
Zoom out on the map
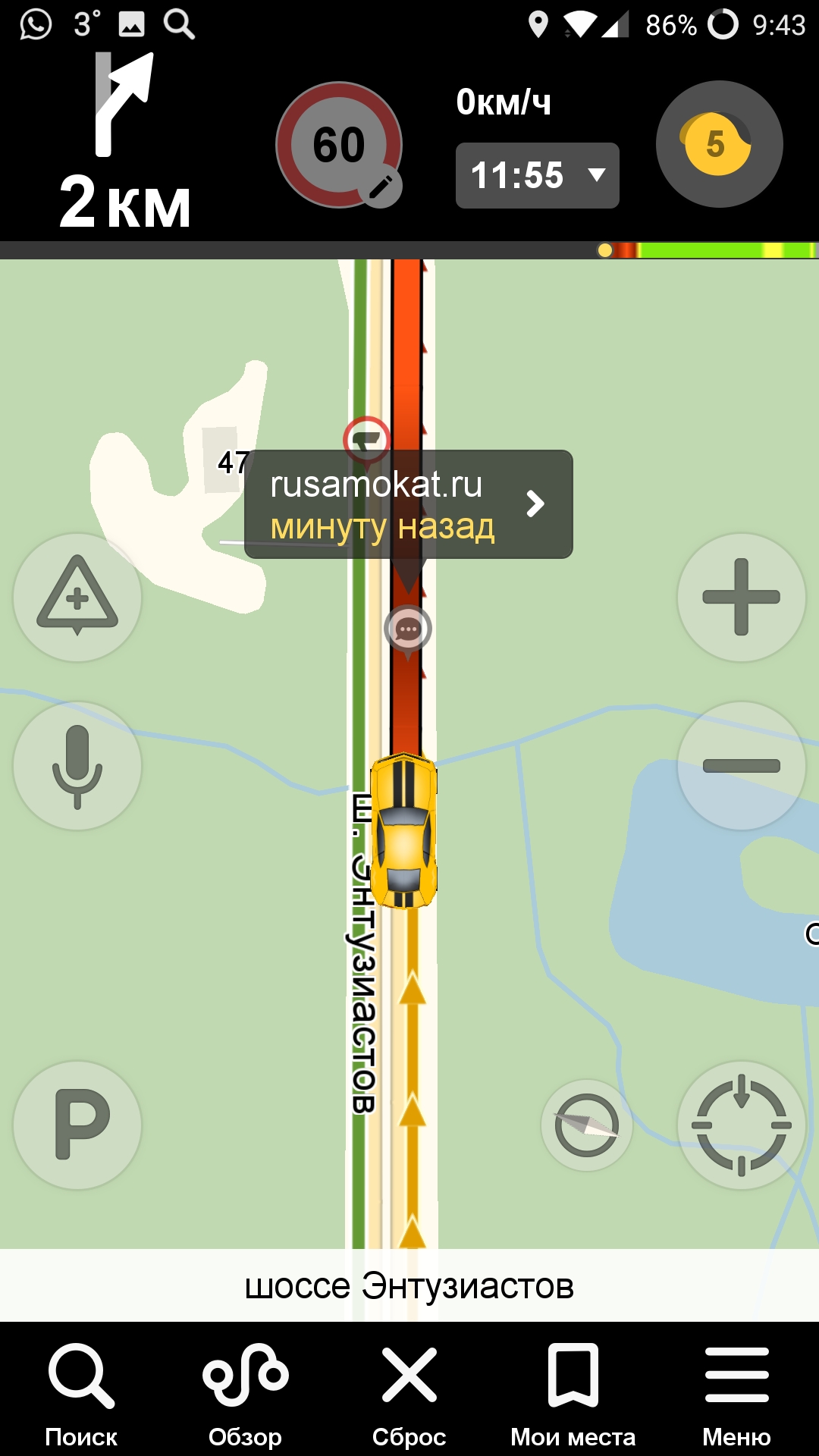point(741,766)
